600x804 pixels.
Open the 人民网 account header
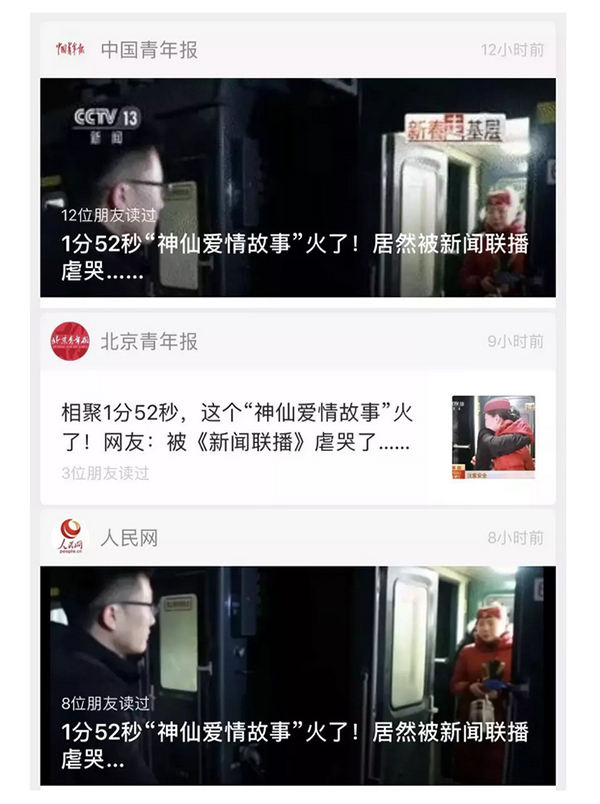point(130,538)
